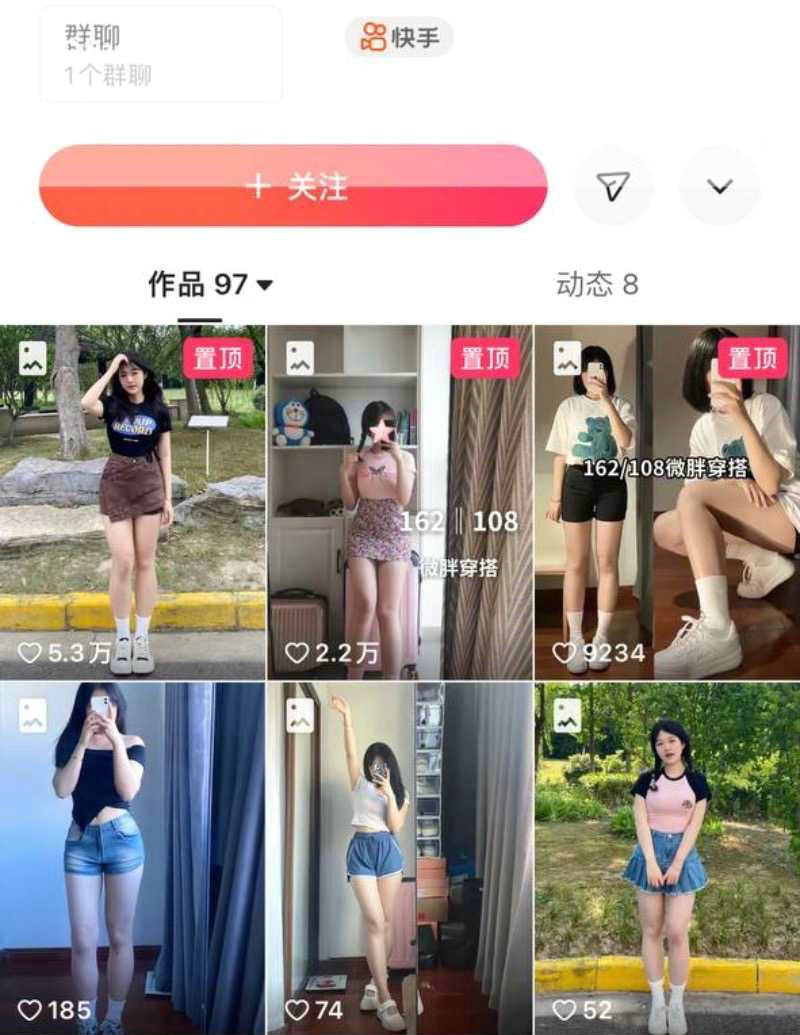Open the 作品 97 works dropdown

[x=210, y=285]
